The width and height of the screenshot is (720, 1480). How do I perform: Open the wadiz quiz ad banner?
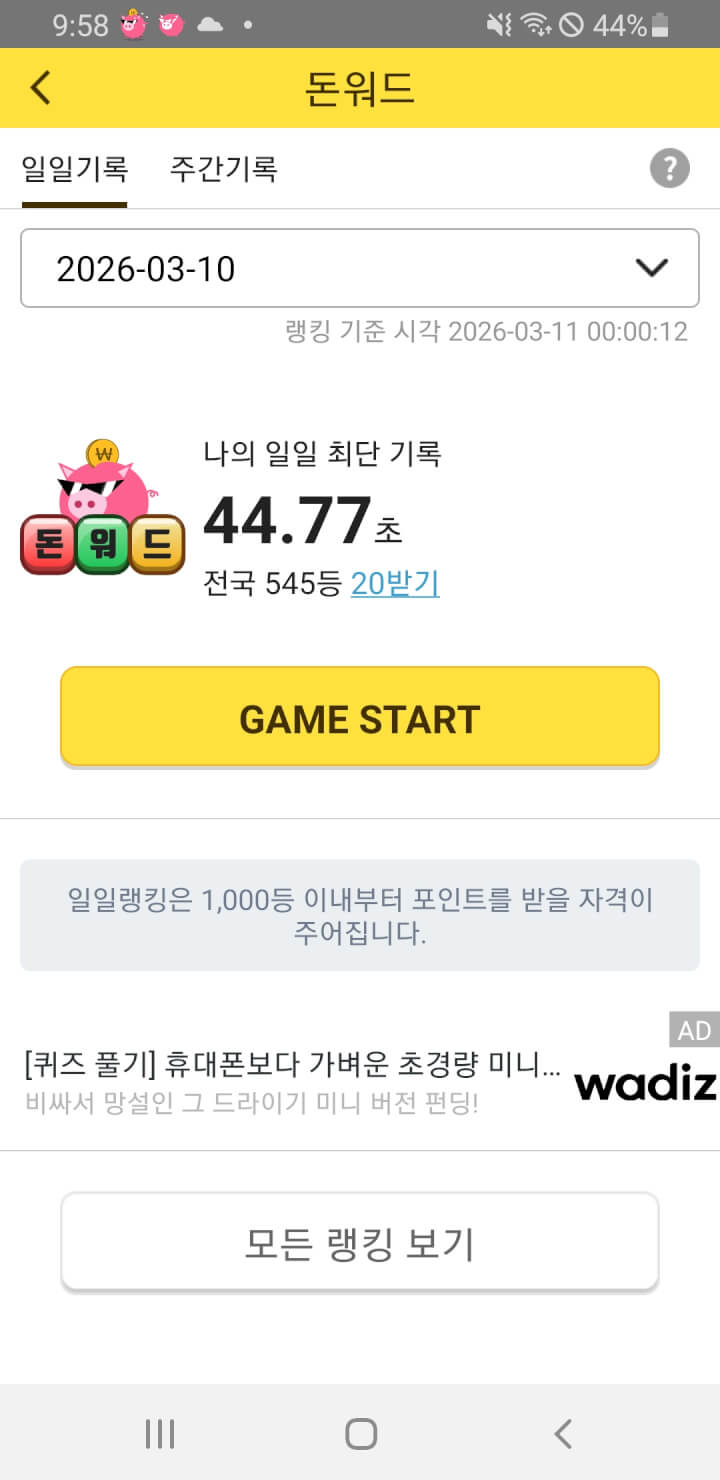pos(360,1082)
